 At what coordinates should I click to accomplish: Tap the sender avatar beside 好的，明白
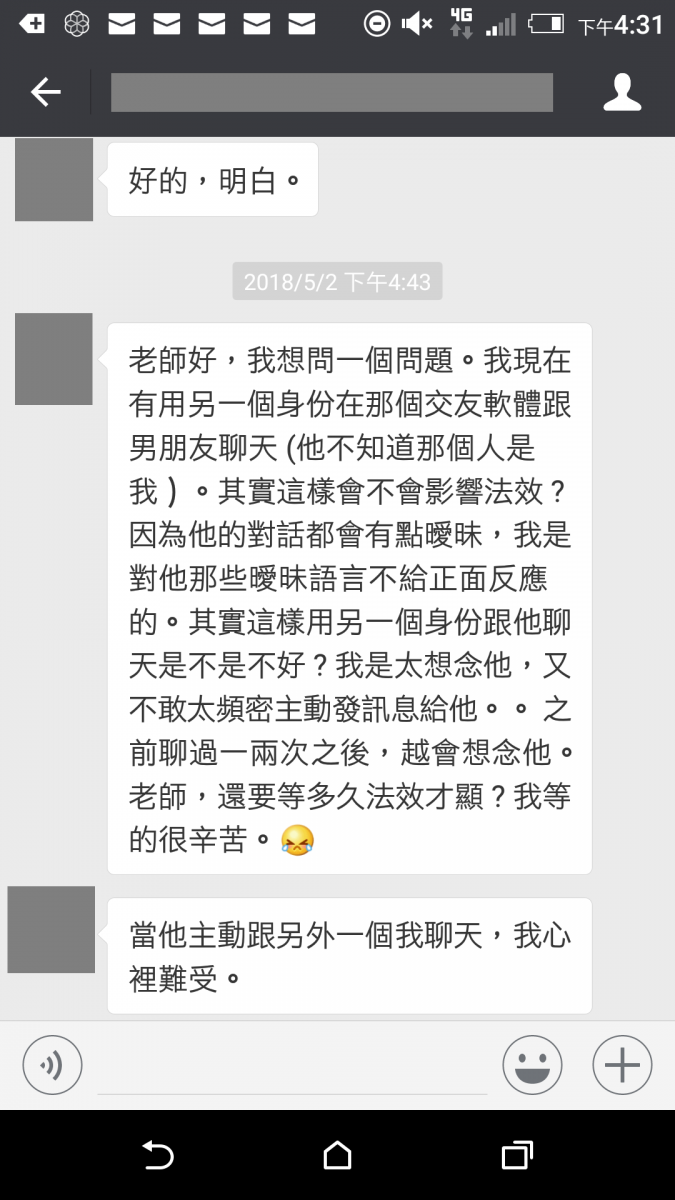[54, 180]
